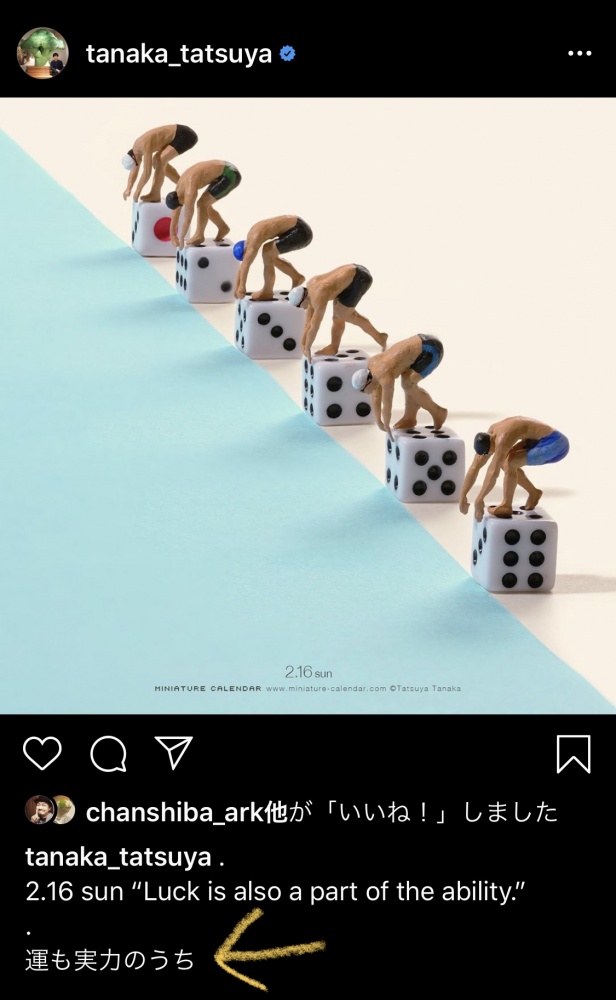Bookmark this post
Image resolution: width=616 pixels, height=1000 pixels.
573,754
